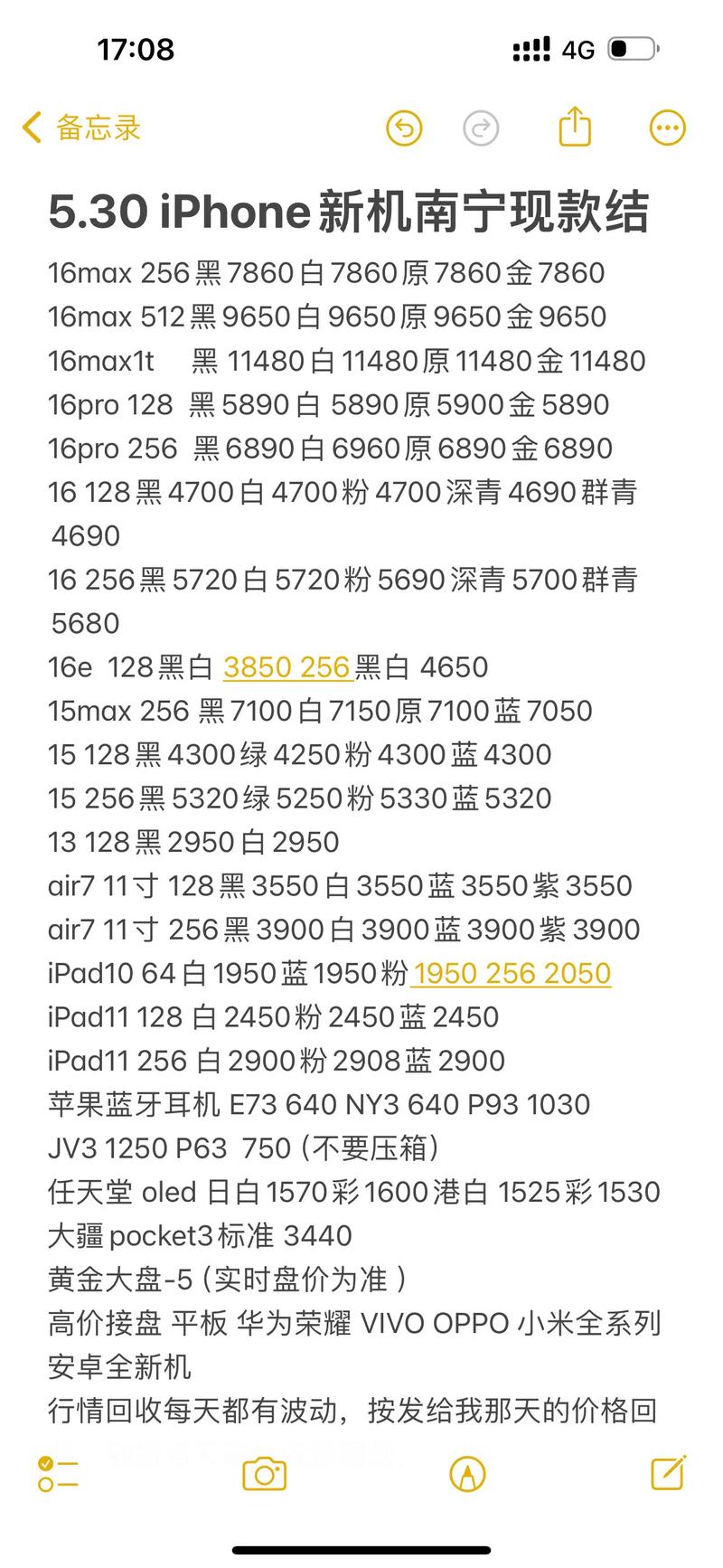Tap the redo arrow icon

481,128
